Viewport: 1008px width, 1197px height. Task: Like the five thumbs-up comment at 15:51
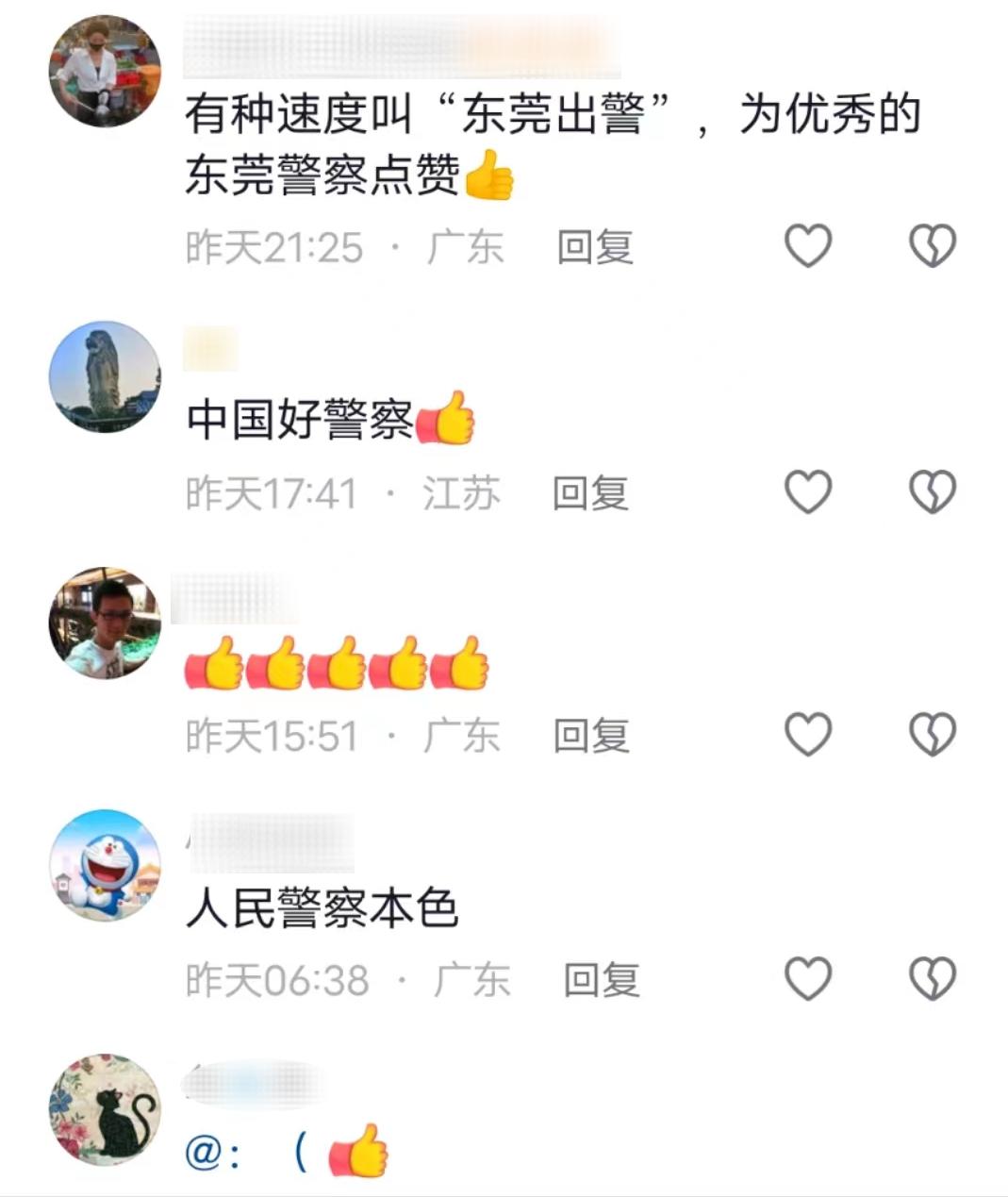(x=808, y=734)
